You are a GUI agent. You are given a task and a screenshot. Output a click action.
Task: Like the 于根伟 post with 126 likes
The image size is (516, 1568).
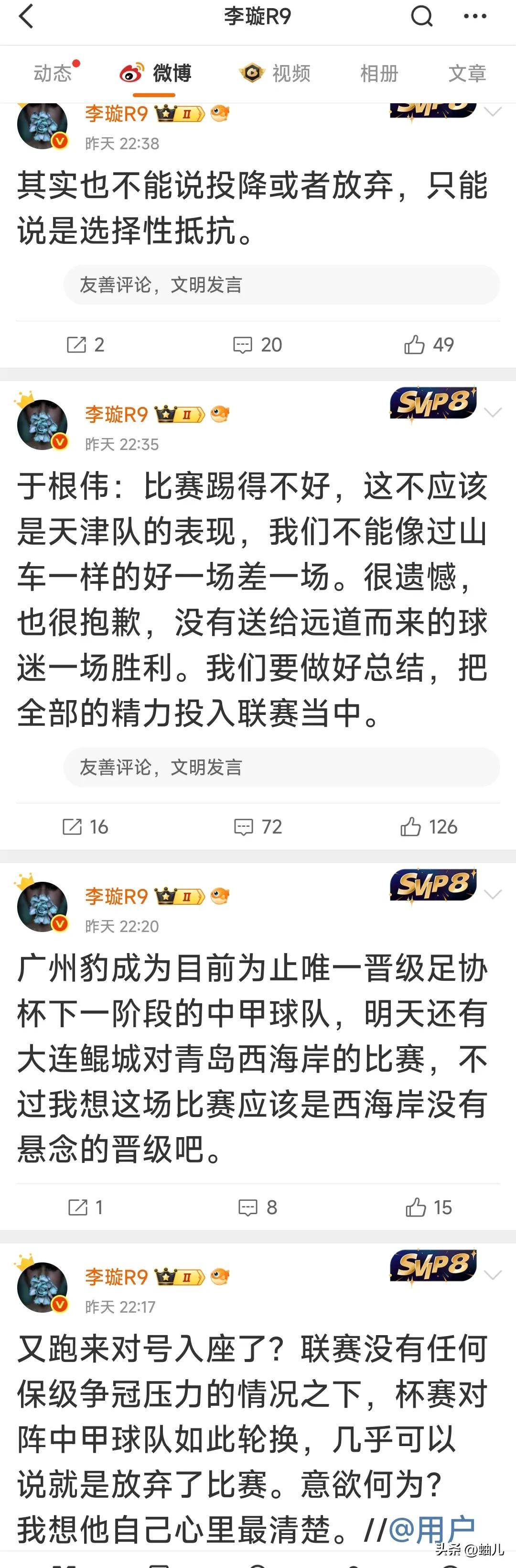coord(429,827)
